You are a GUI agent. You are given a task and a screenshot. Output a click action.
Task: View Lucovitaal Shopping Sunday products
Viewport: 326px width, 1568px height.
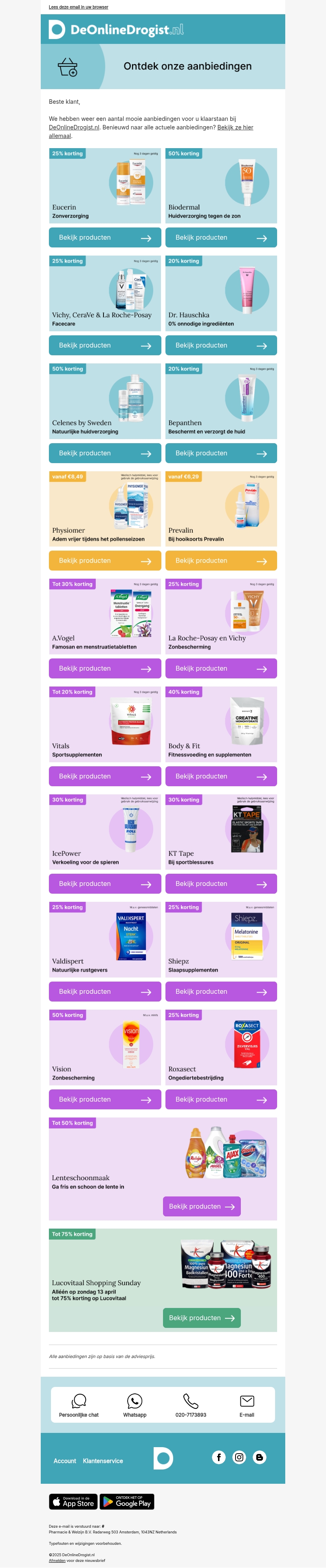click(201, 1317)
